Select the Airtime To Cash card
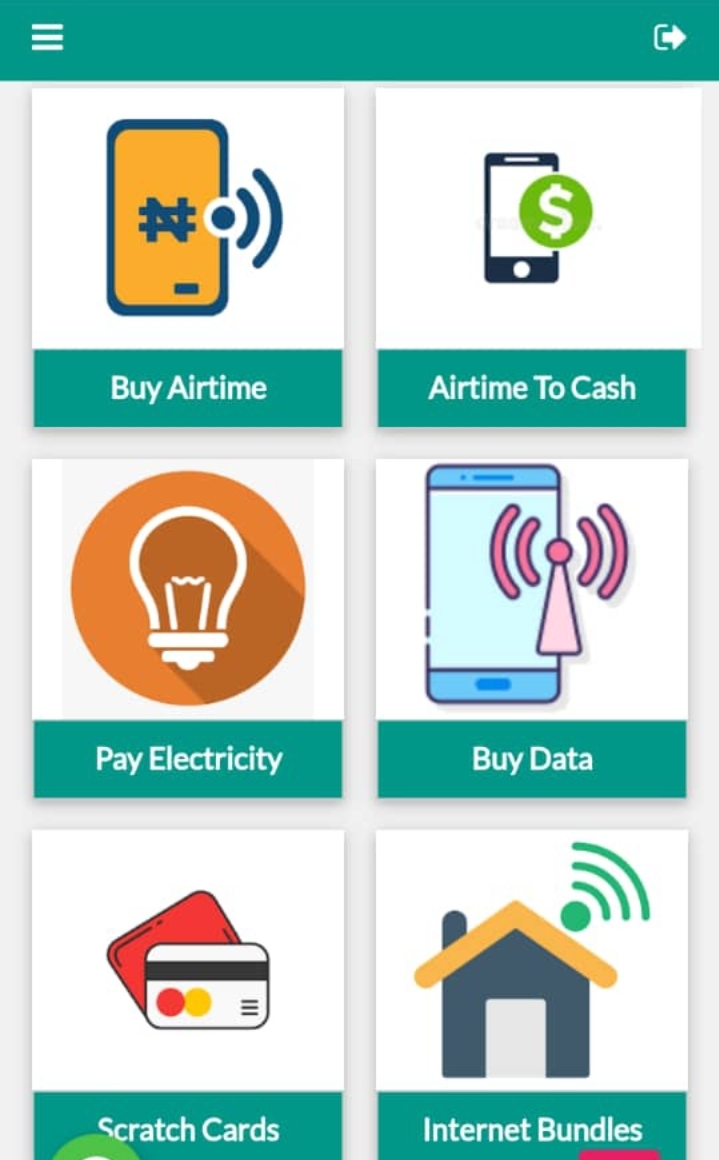 point(532,257)
